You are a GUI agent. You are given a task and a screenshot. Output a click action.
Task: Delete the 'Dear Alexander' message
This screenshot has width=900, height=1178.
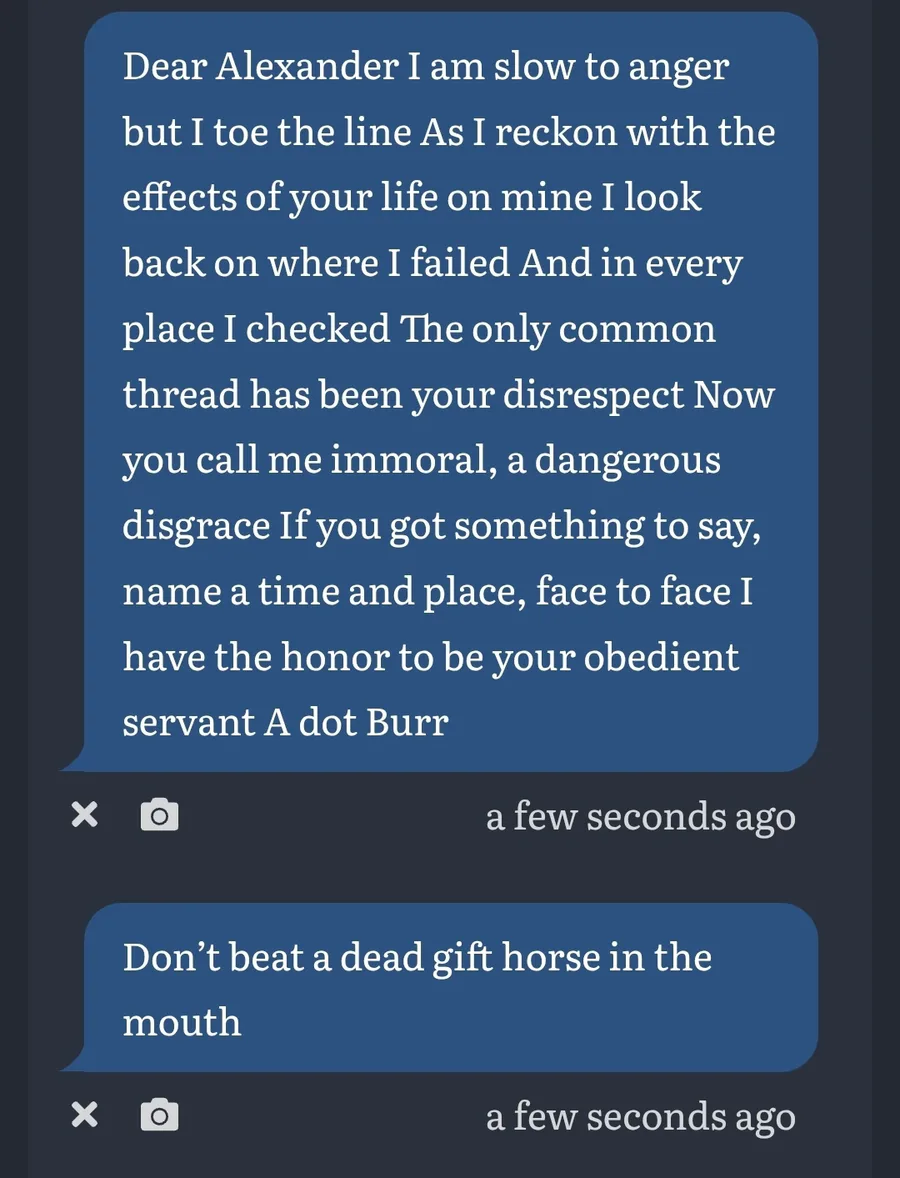(85, 816)
